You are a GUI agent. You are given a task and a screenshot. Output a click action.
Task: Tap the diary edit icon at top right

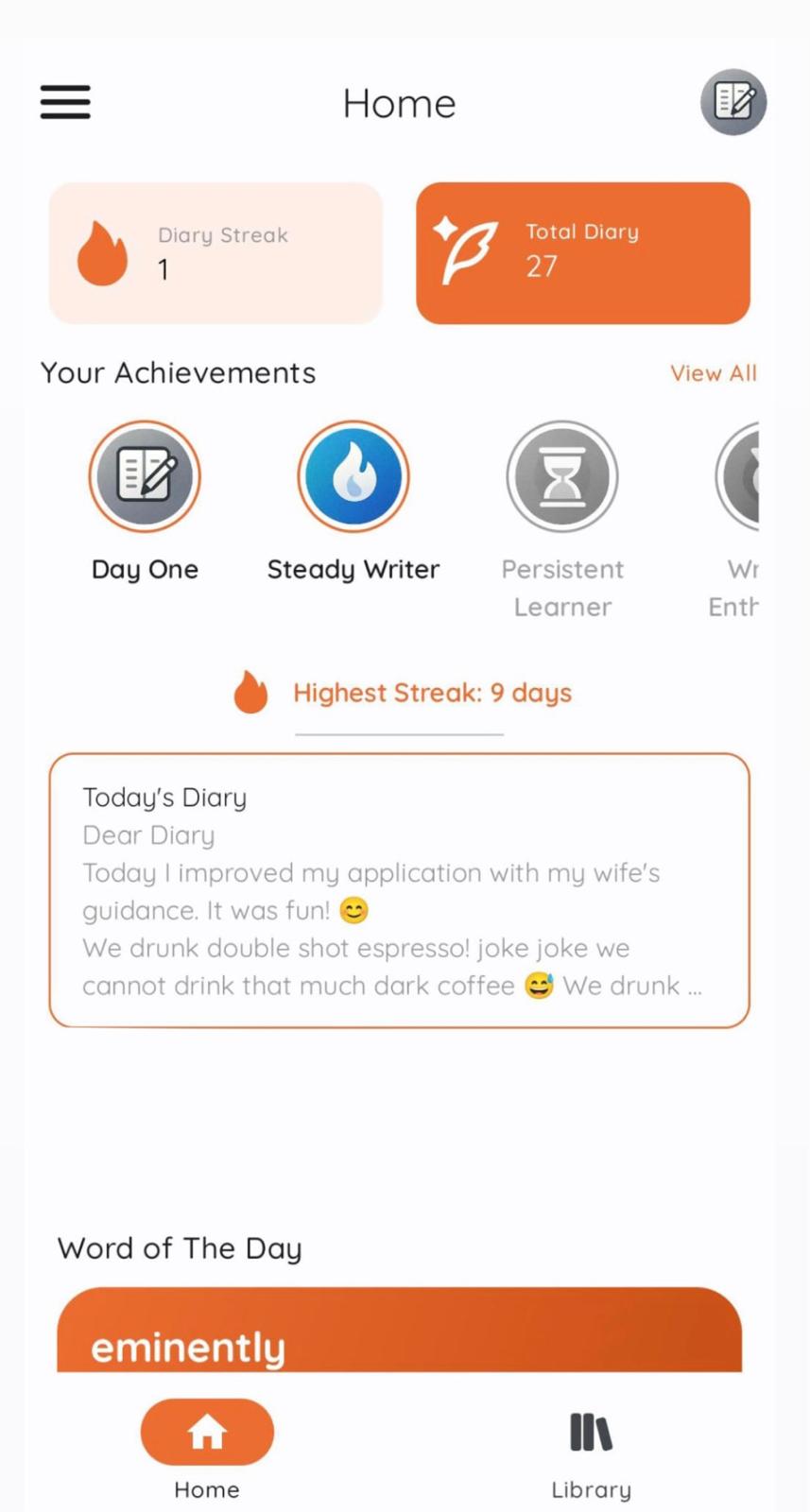pyautogui.click(x=732, y=102)
